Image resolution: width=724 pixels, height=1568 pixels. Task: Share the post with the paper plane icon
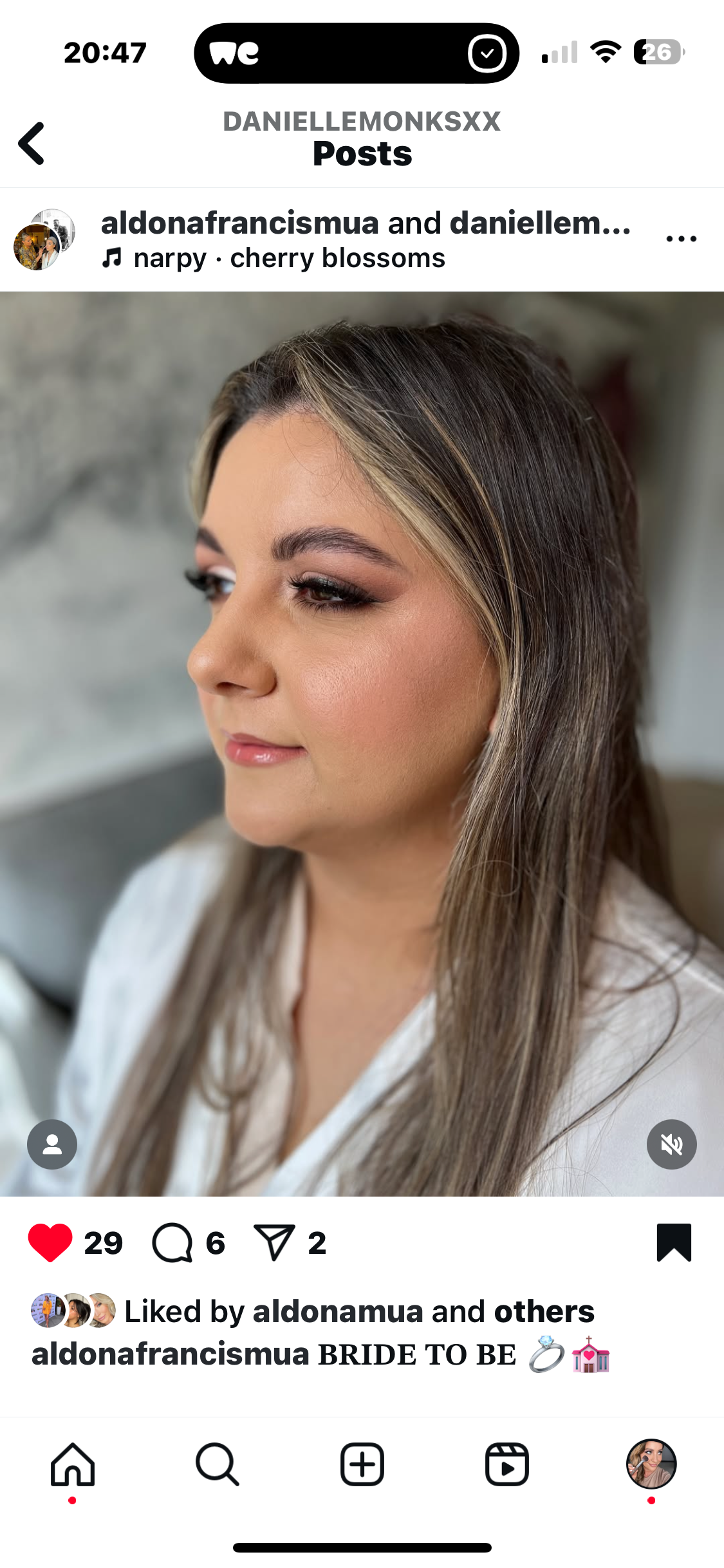click(275, 1242)
